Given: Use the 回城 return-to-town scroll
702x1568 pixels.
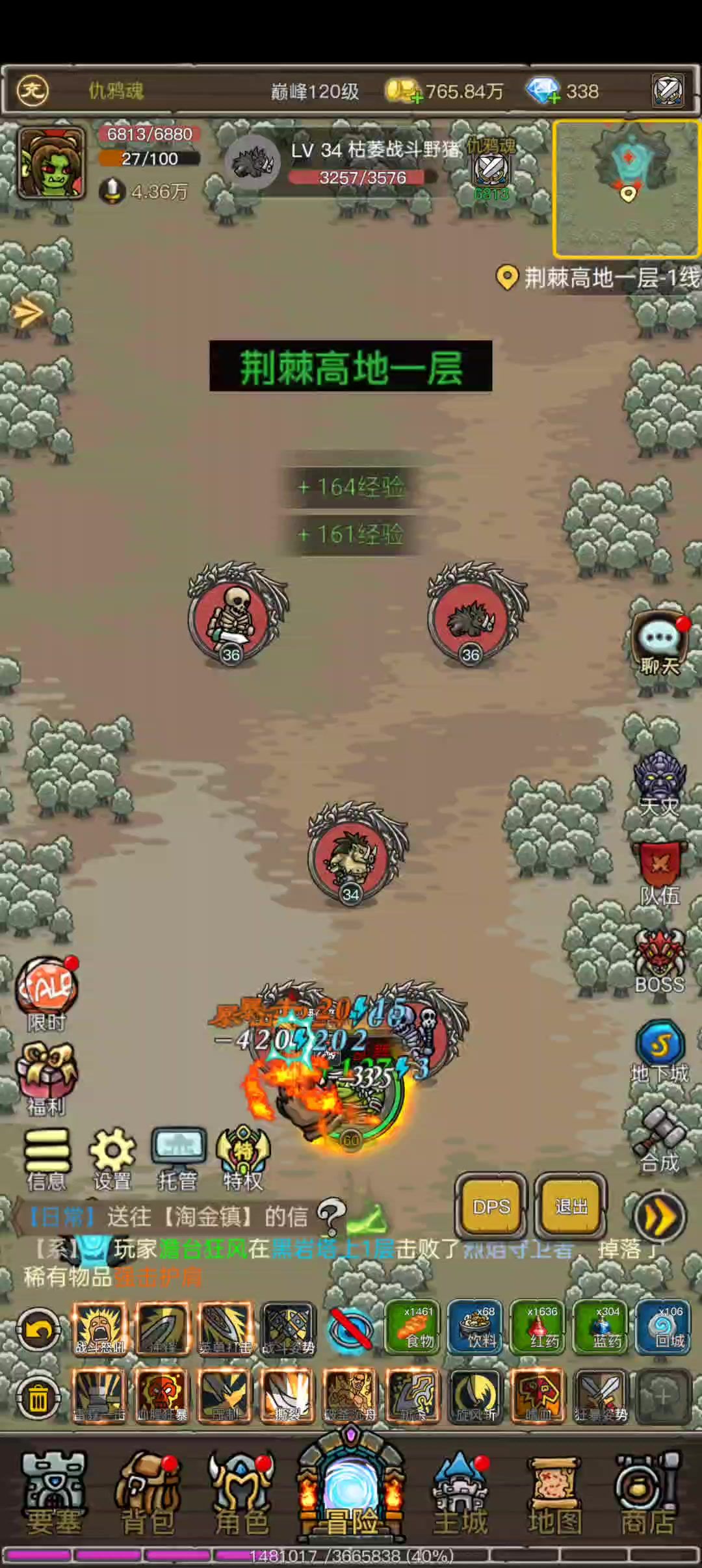Looking at the screenshot, I should (662, 1327).
